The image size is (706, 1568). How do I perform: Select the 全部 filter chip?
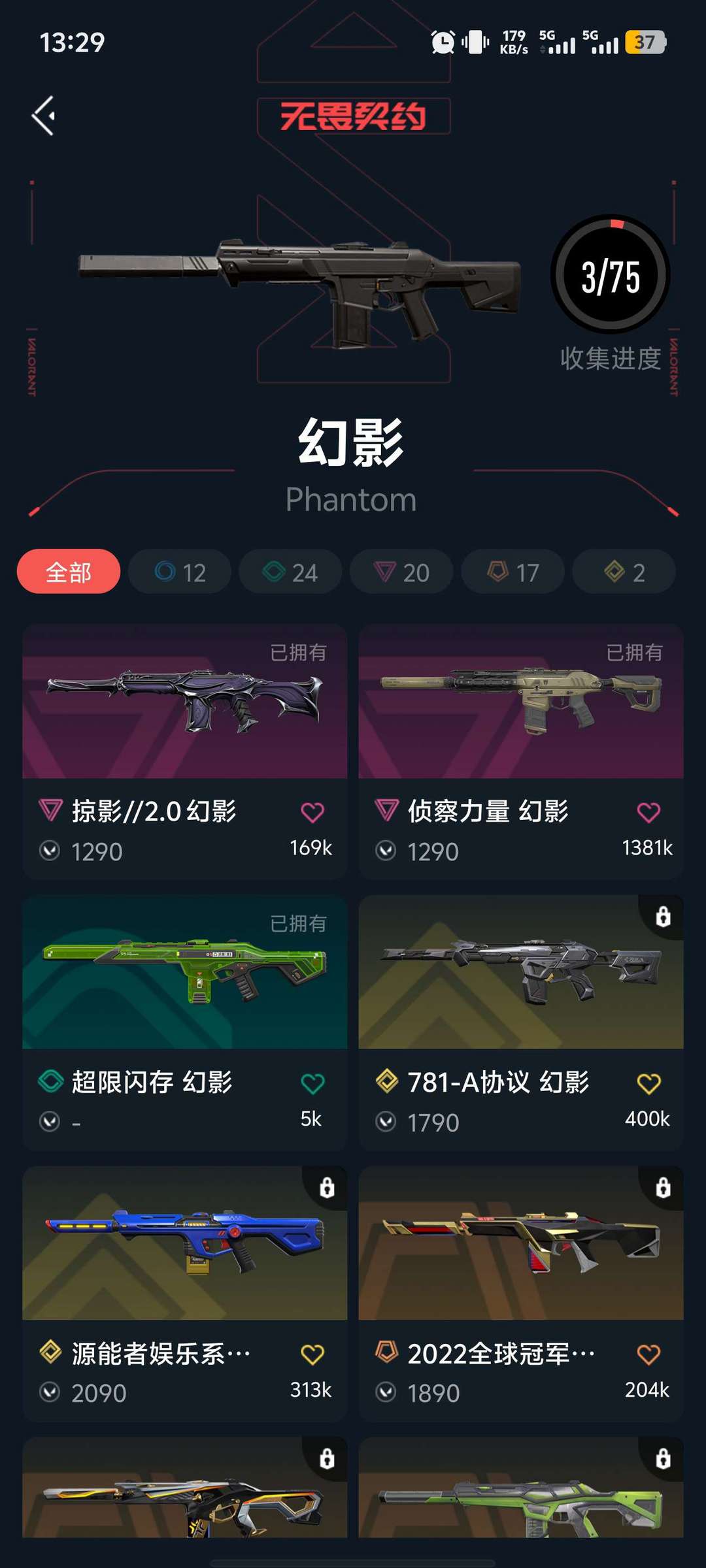point(69,572)
